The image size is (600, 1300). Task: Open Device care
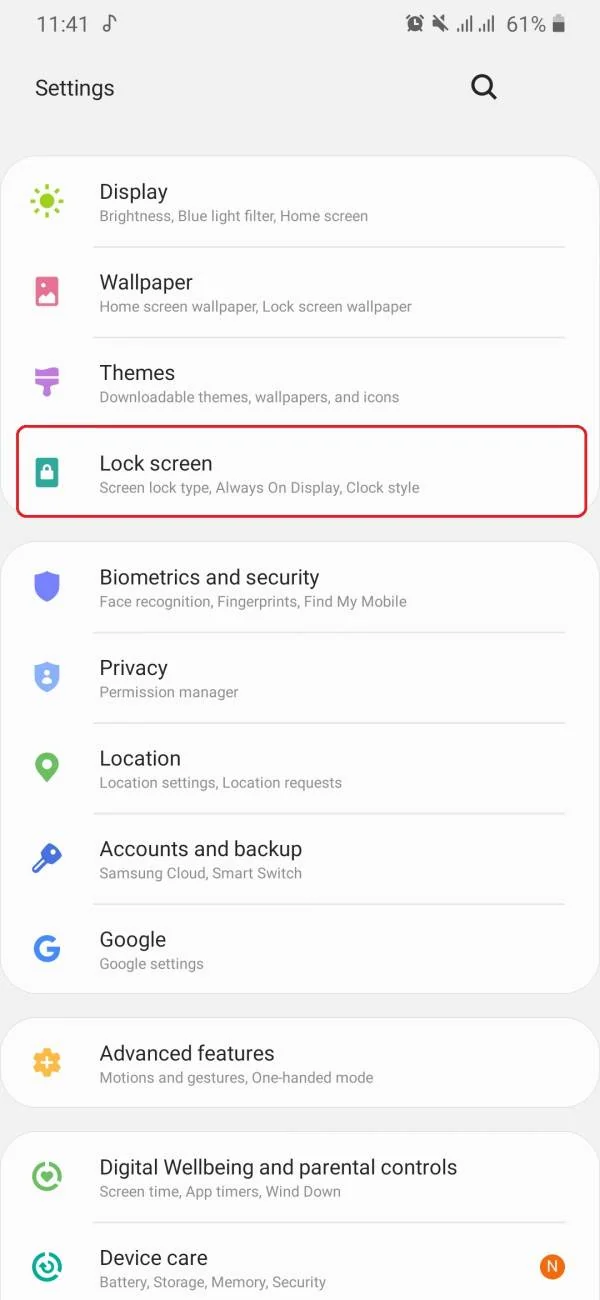tap(300, 1268)
